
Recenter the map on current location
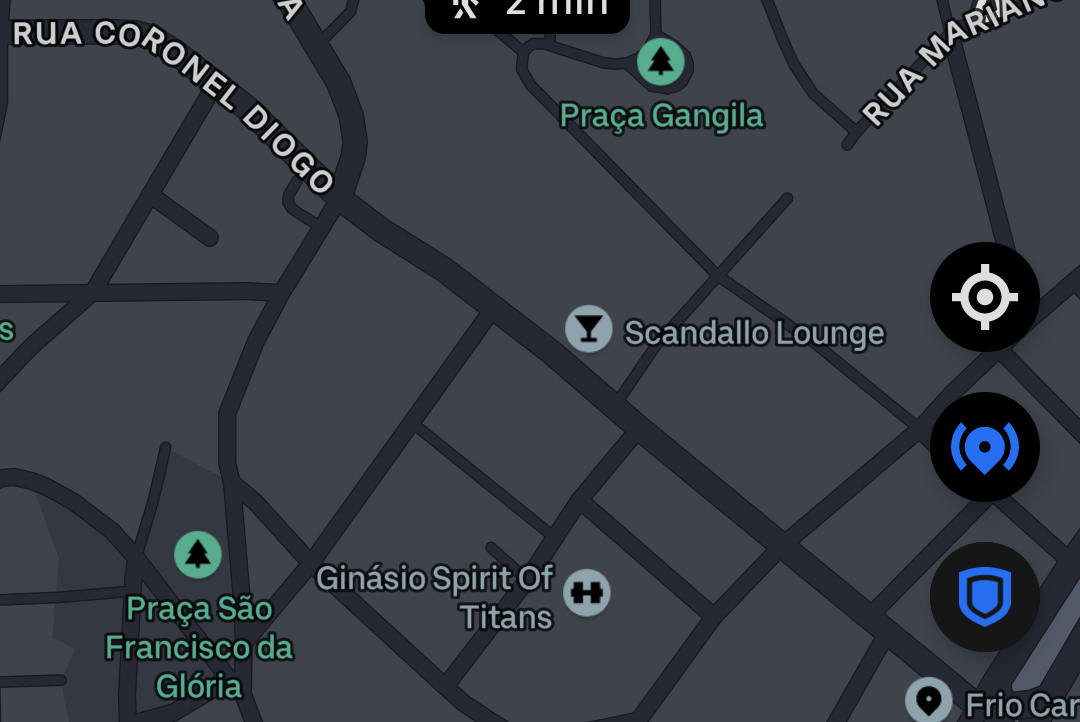pos(984,297)
